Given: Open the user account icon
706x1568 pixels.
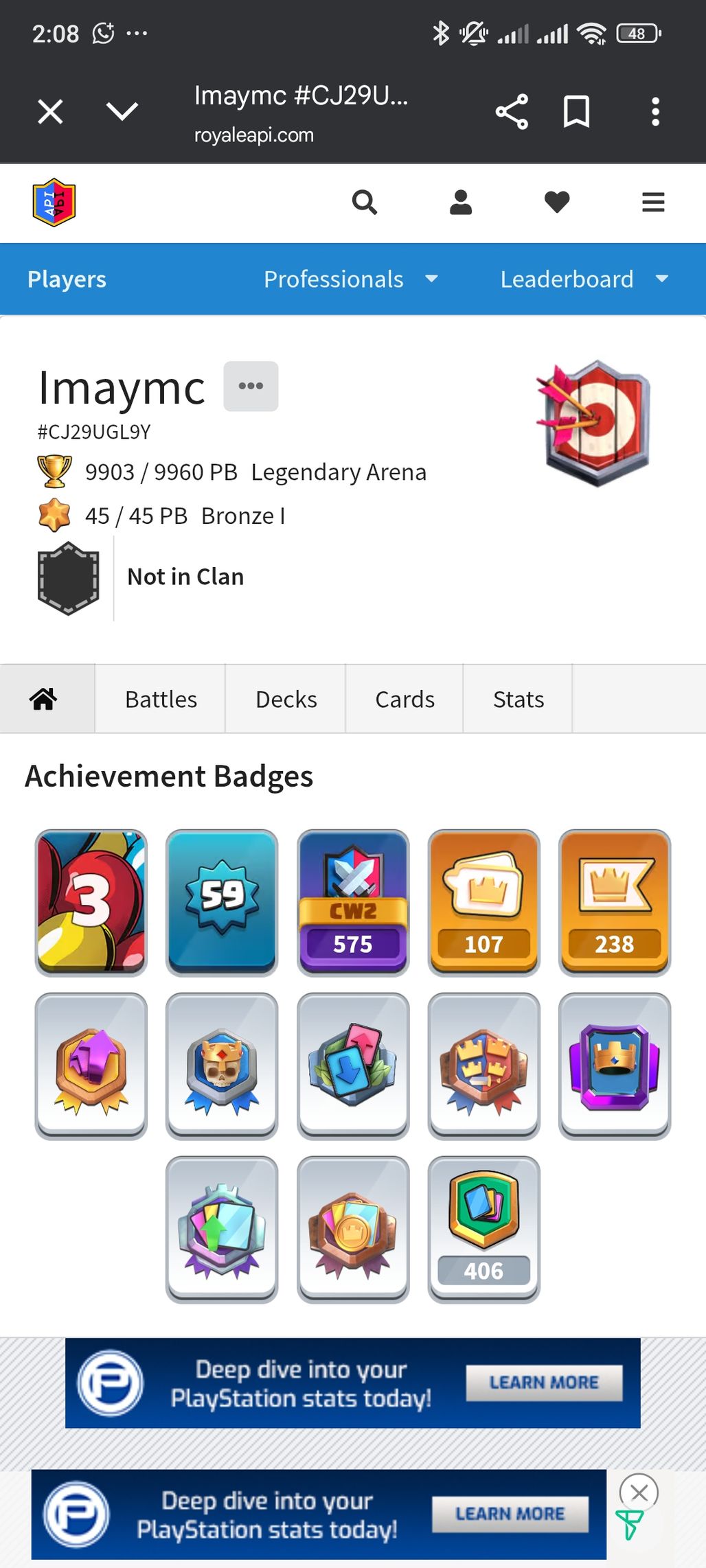Looking at the screenshot, I should pyautogui.click(x=461, y=203).
